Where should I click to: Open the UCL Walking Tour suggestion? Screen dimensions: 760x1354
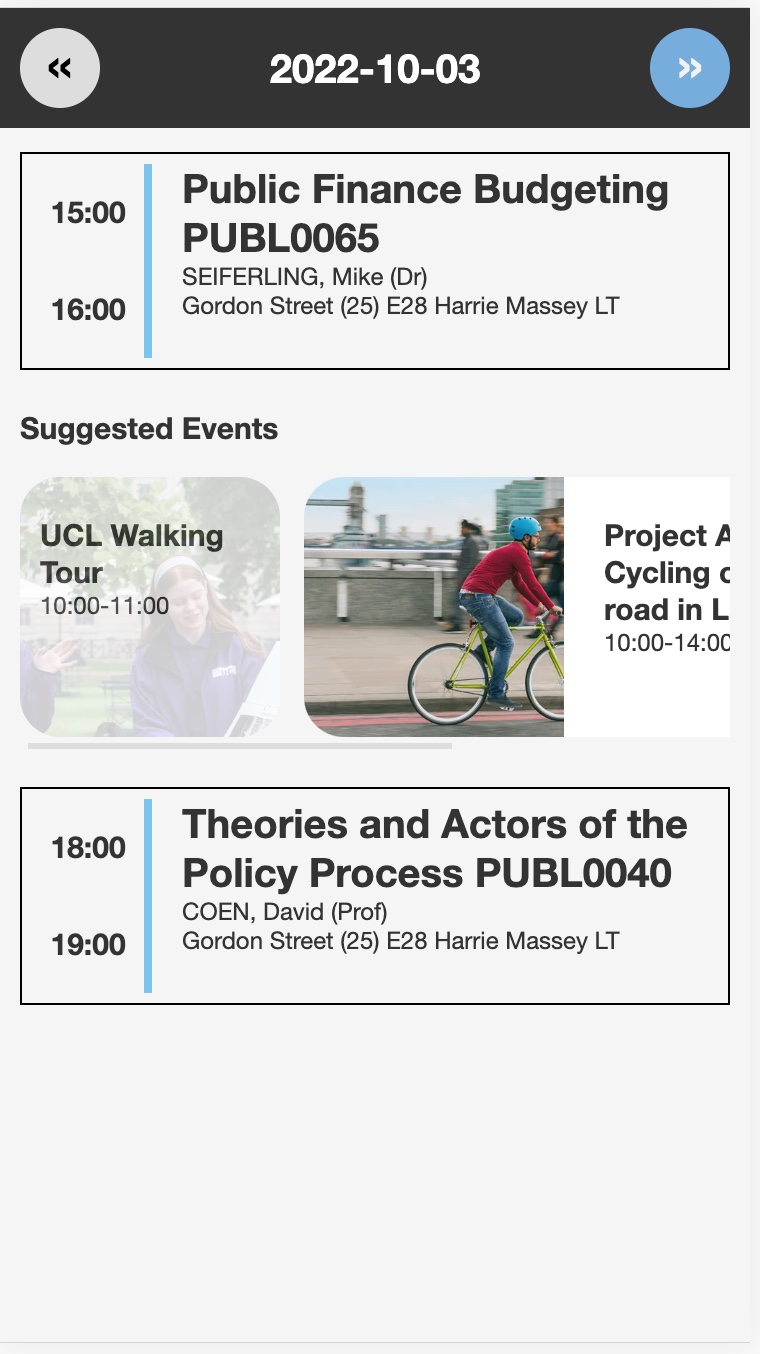tap(150, 606)
